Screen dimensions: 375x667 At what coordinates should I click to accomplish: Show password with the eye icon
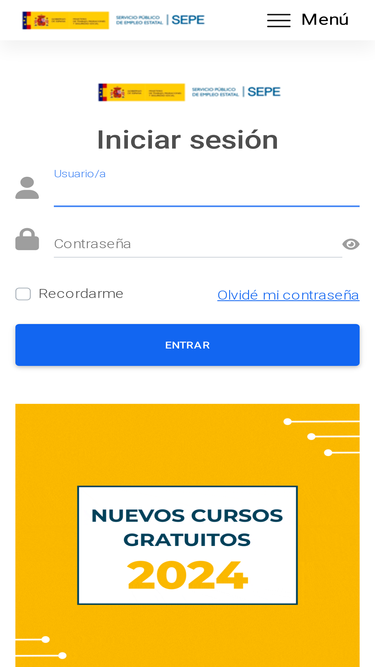click(351, 245)
